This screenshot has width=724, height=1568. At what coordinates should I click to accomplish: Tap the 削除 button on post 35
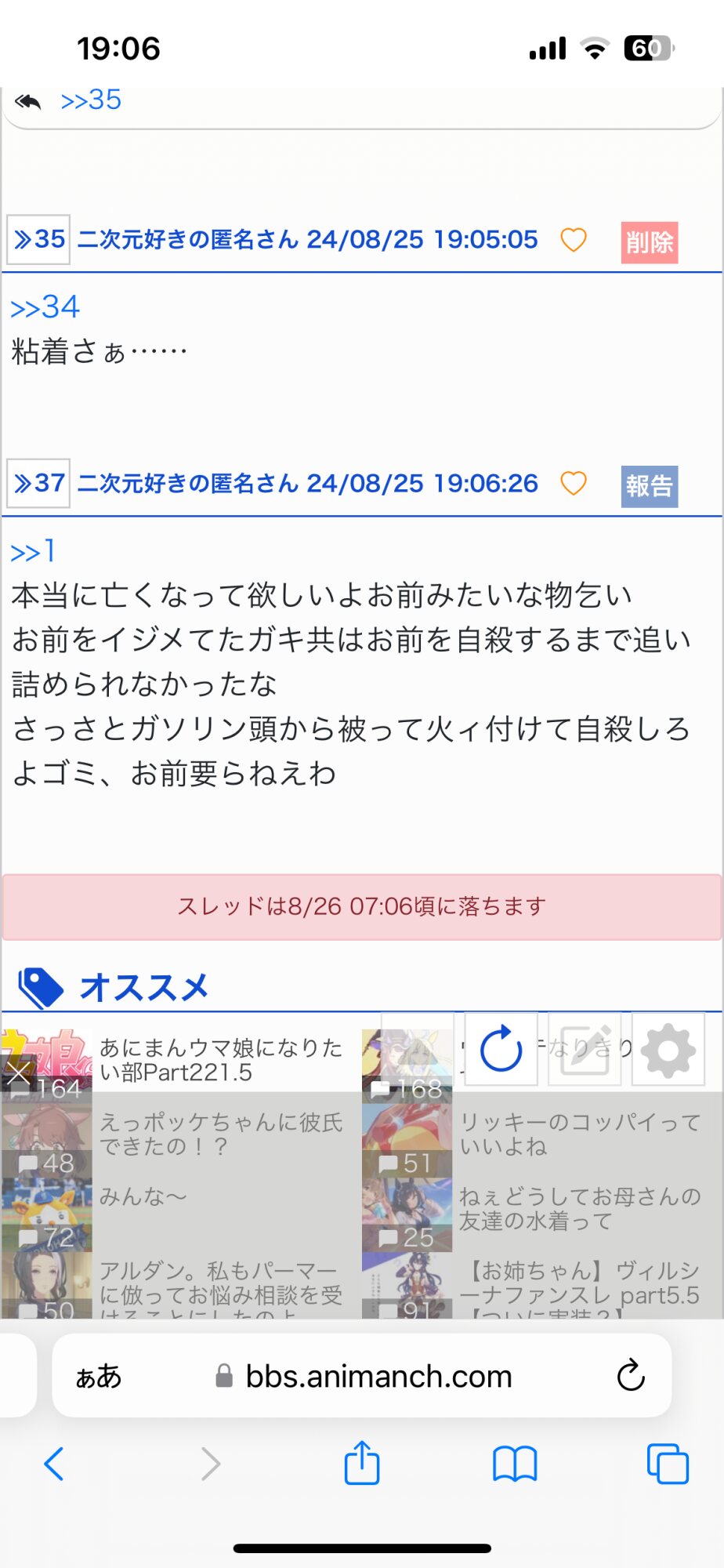tap(649, 242)
